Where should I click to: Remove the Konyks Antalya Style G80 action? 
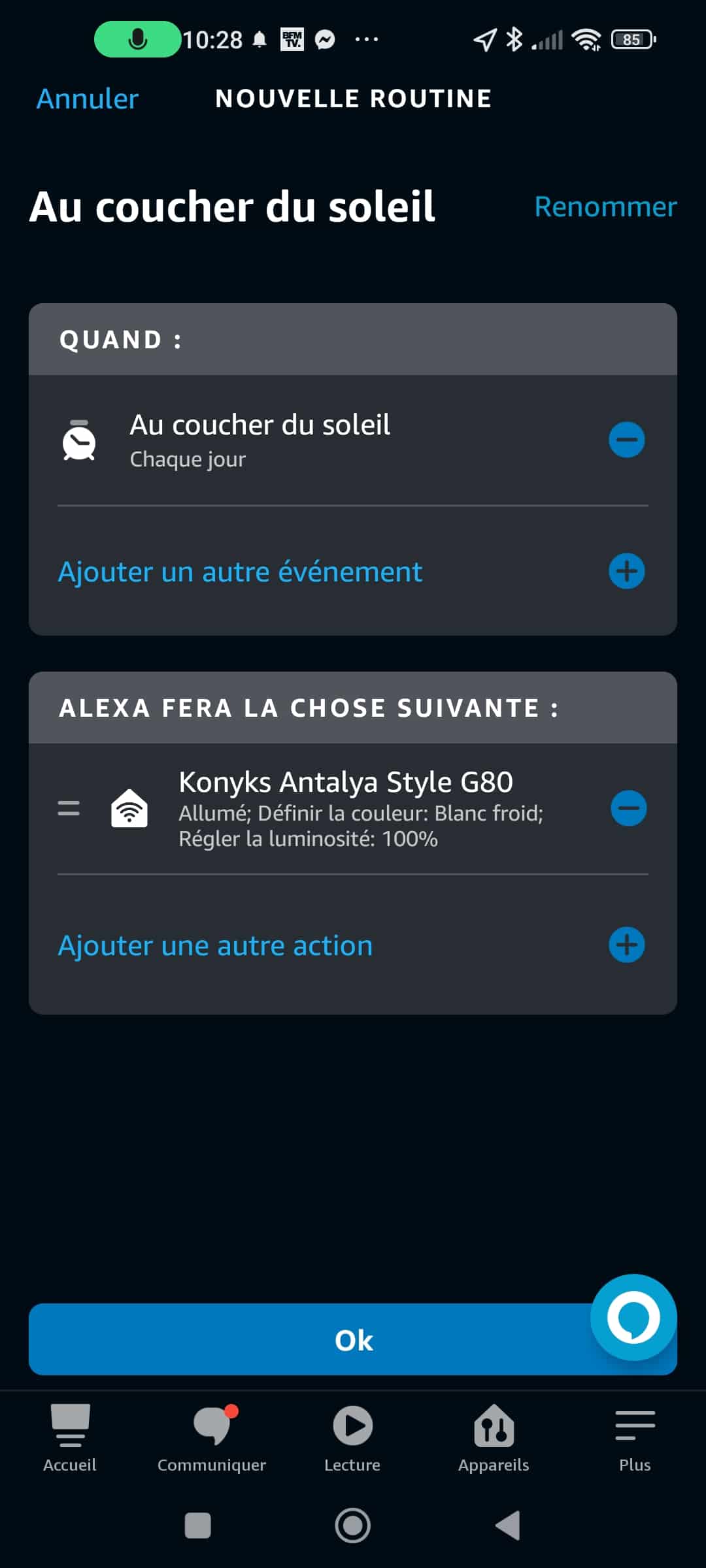click(628, 808)
